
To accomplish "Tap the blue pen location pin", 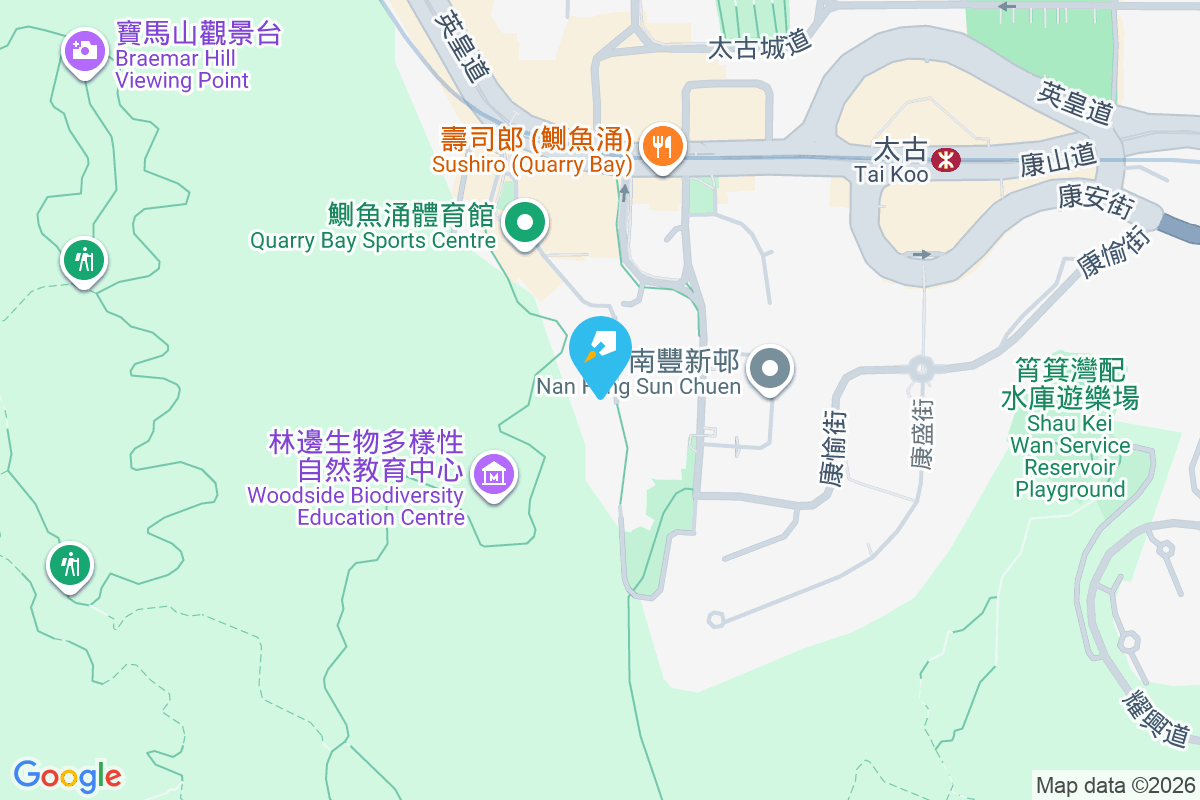I will point(600,350).
